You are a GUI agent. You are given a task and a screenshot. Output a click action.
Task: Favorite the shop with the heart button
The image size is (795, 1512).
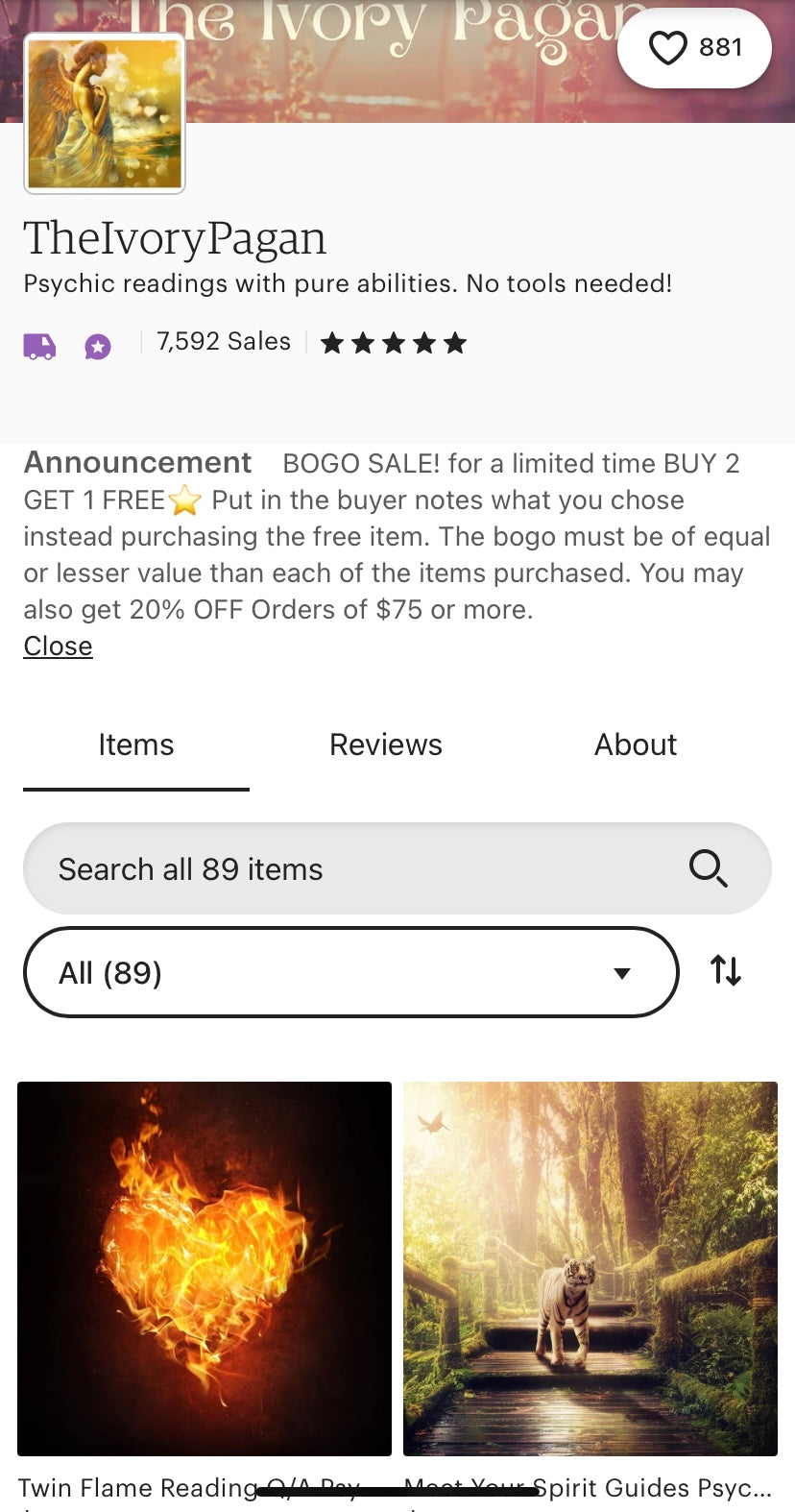pos(694,48)
